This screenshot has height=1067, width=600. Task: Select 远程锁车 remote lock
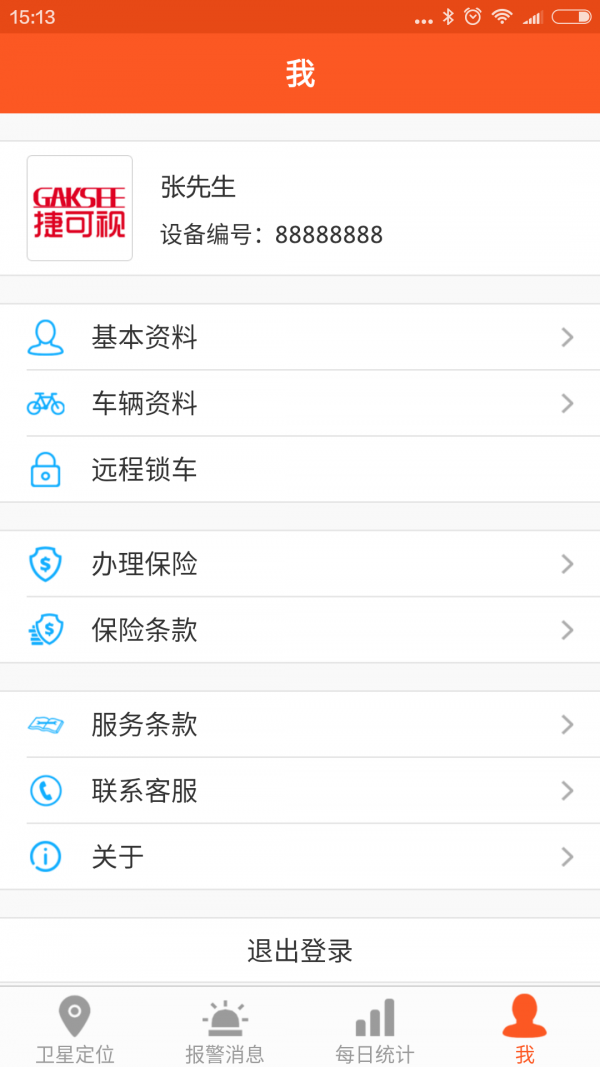(300, 470)
